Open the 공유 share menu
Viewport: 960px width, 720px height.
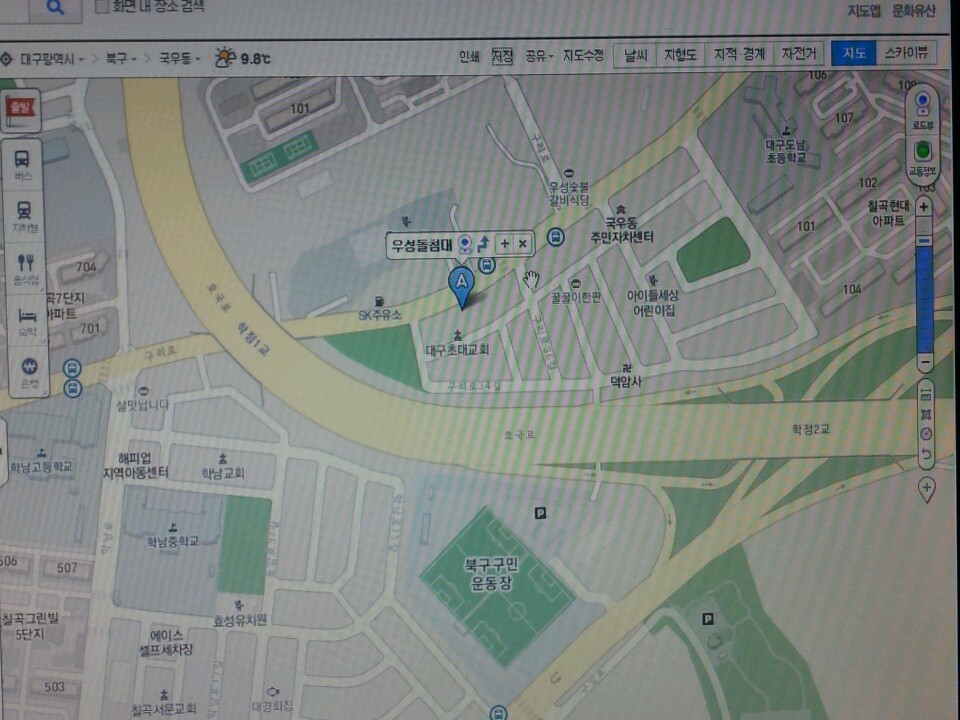[x=541, y=57]
